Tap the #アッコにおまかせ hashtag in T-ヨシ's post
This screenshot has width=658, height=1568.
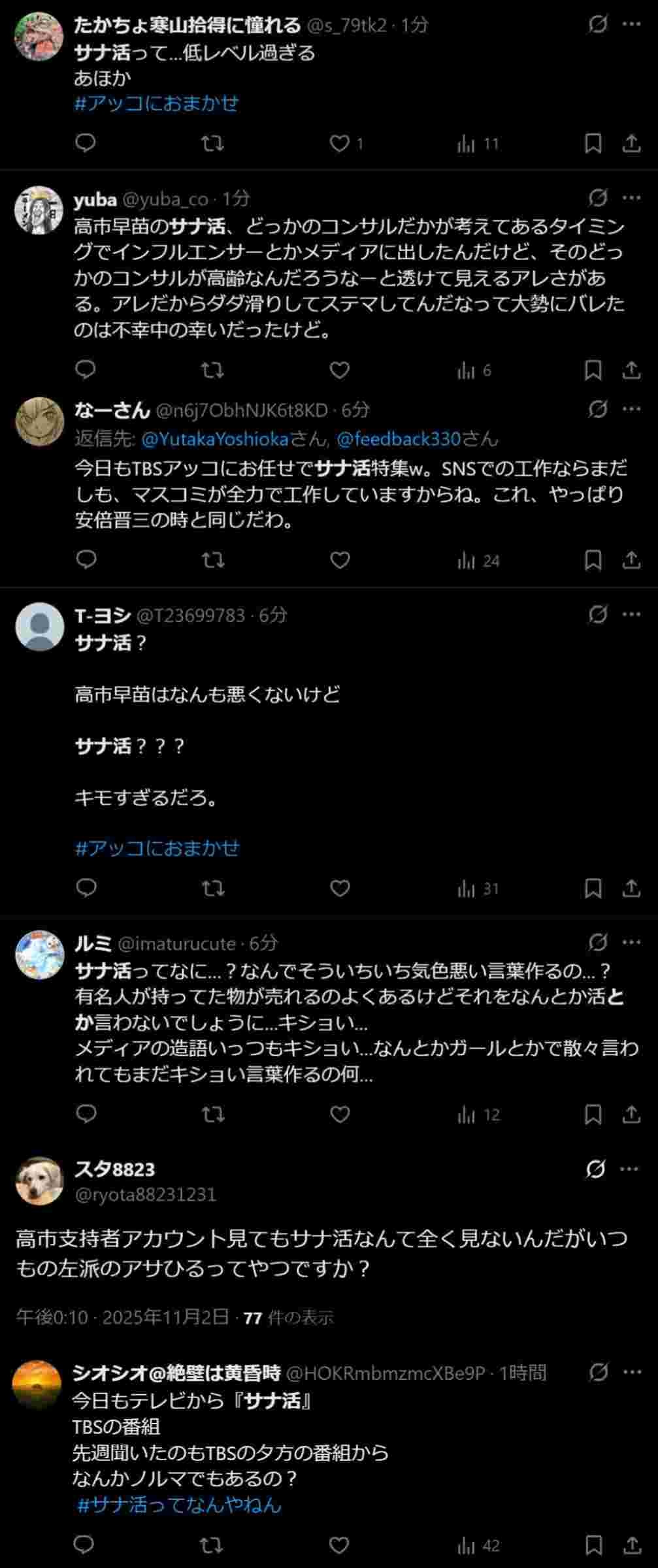tap(157, 848)
